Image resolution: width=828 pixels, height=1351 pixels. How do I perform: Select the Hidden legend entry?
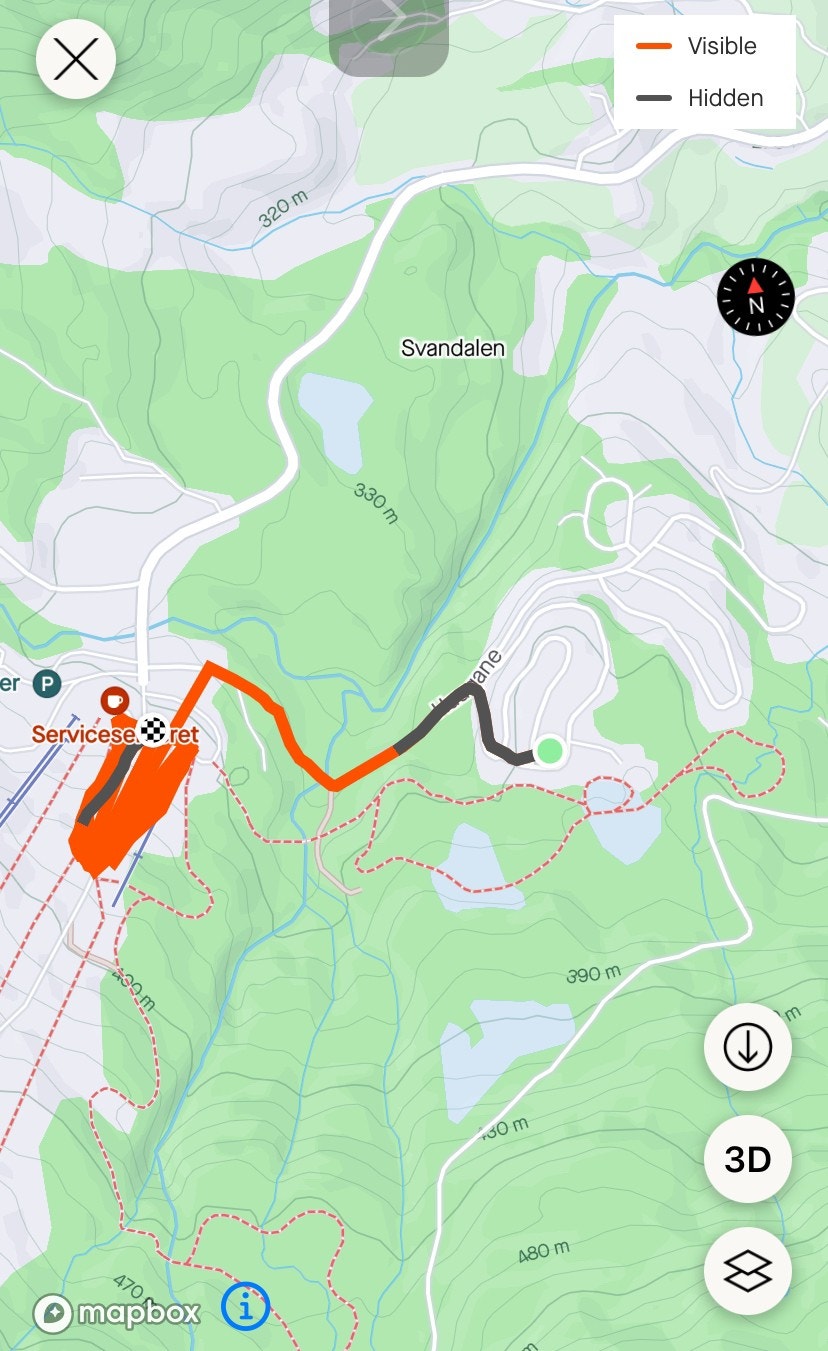click(721, 98)
